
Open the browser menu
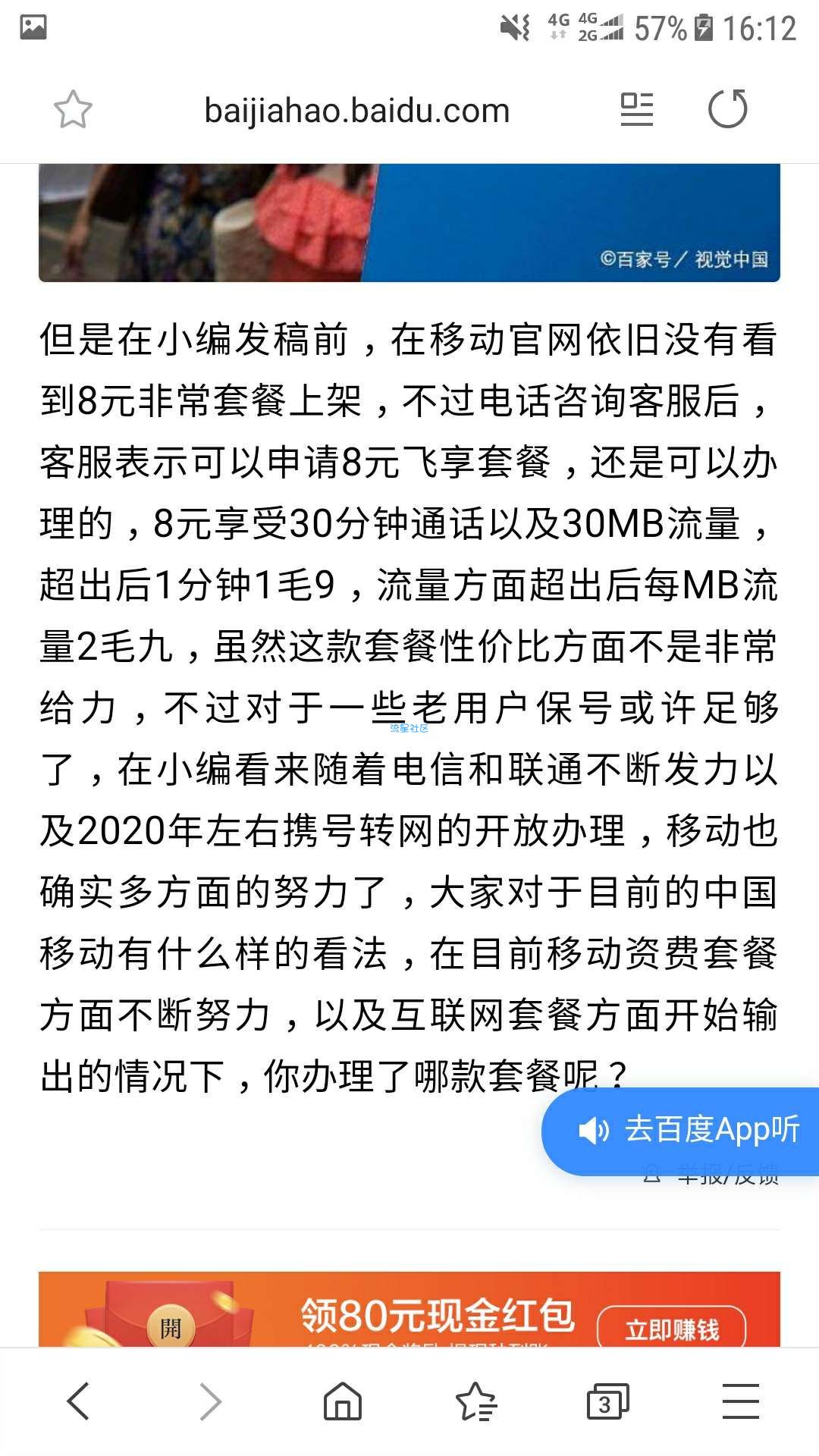click(x=740, y=1401)
